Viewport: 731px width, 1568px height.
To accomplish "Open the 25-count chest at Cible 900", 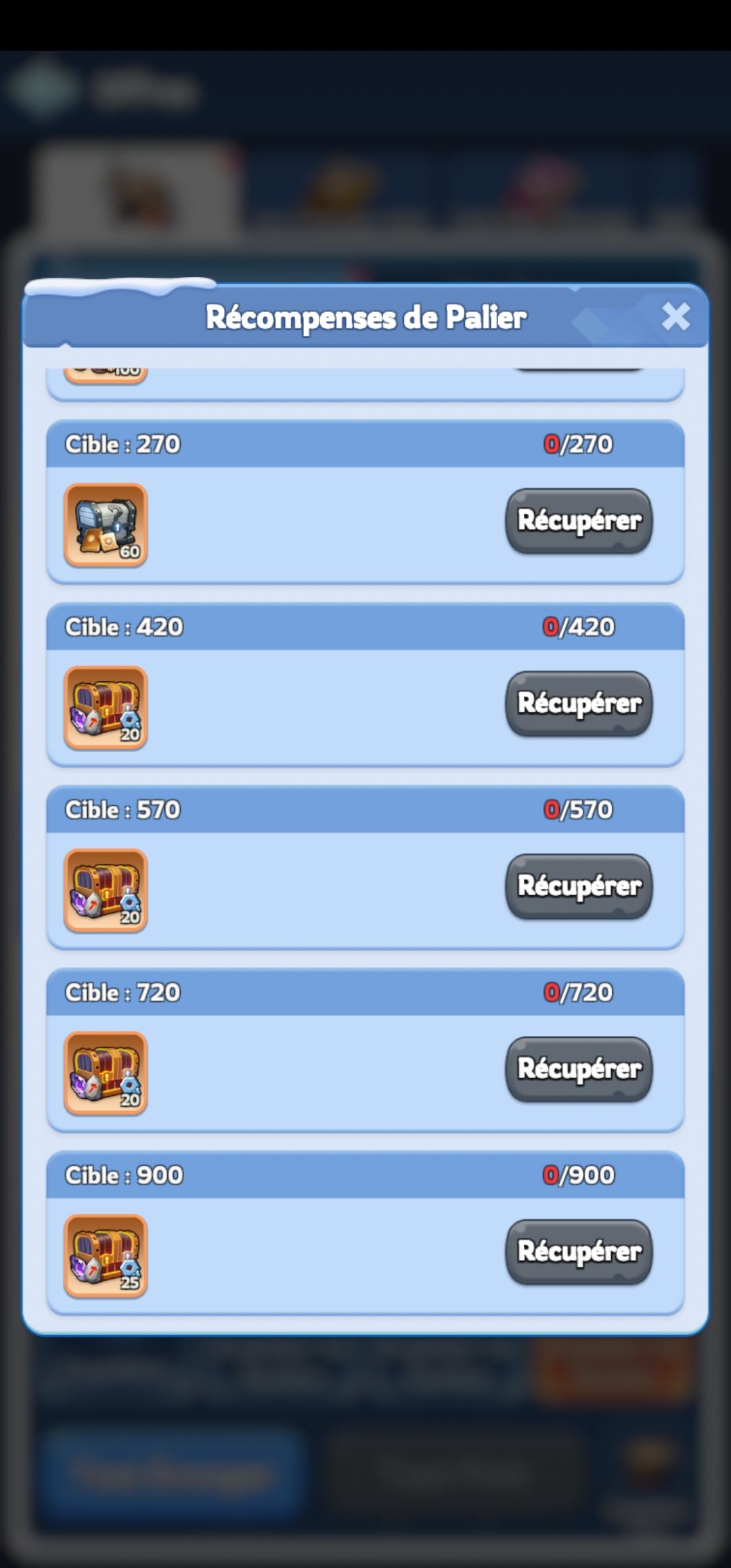I will 106,1256.
